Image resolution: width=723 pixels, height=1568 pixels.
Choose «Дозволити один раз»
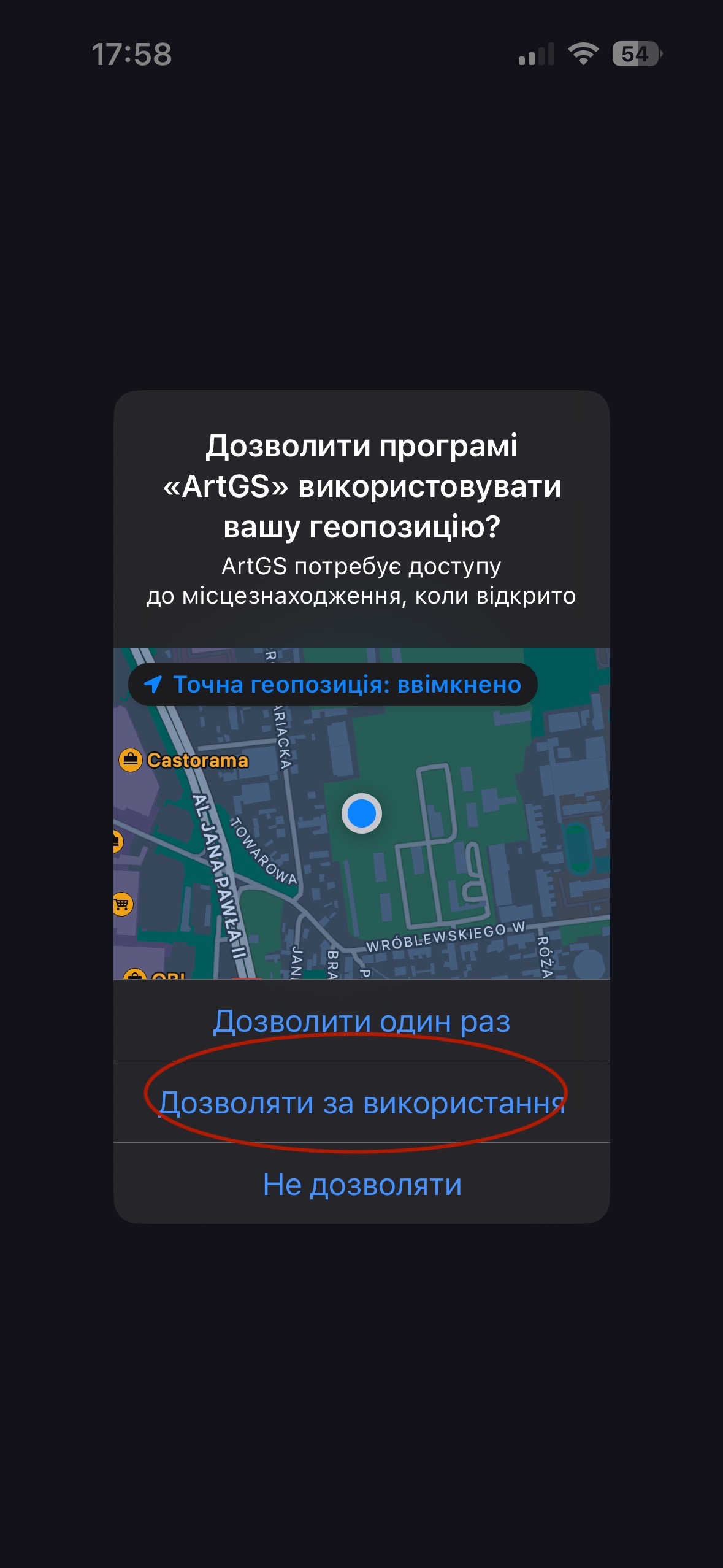[x=362, y=1021]
